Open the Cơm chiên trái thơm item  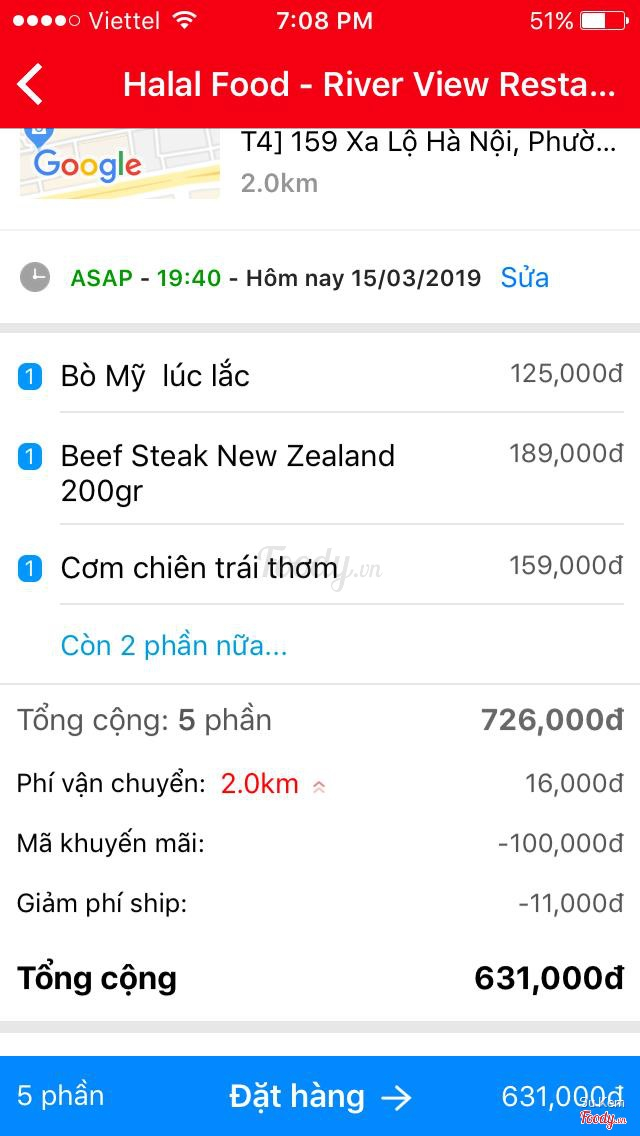click(199, 568)
